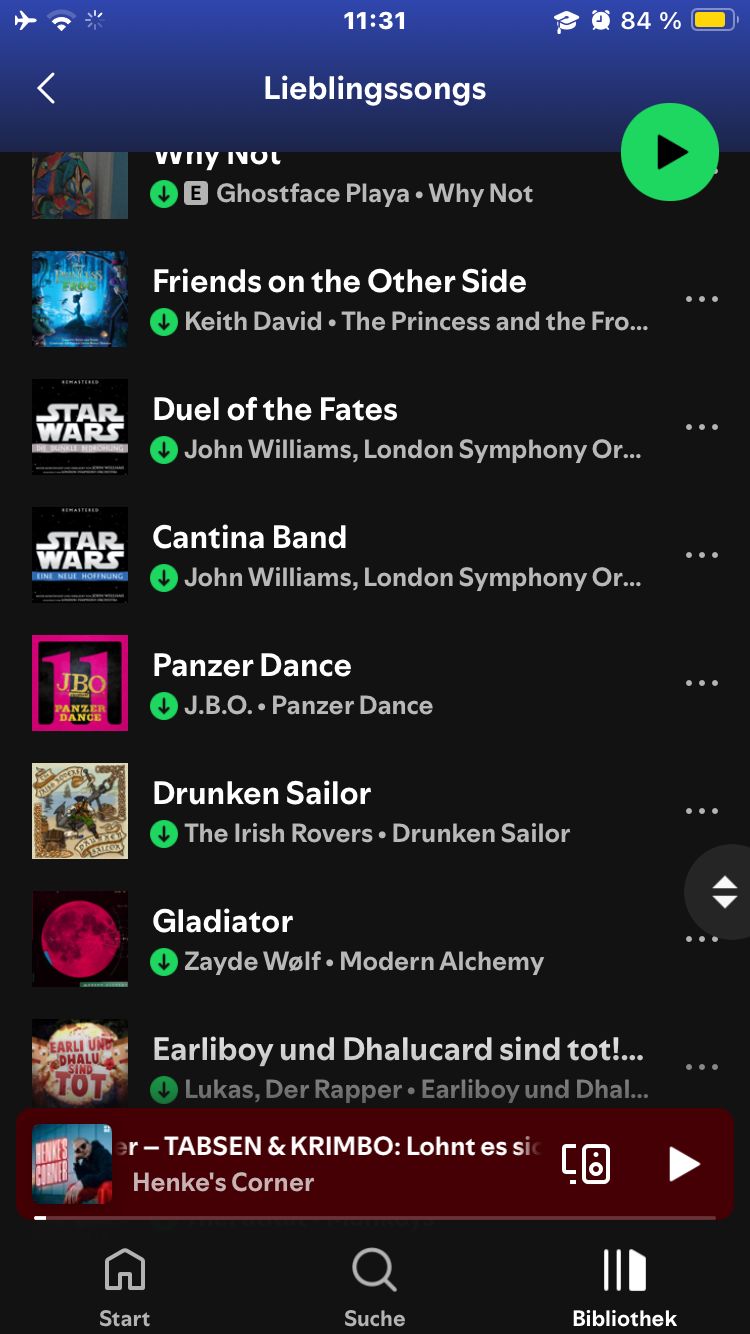Open options for Friends on the Other Side
The width and height of the screenshot is (750, 1334).
702,299
